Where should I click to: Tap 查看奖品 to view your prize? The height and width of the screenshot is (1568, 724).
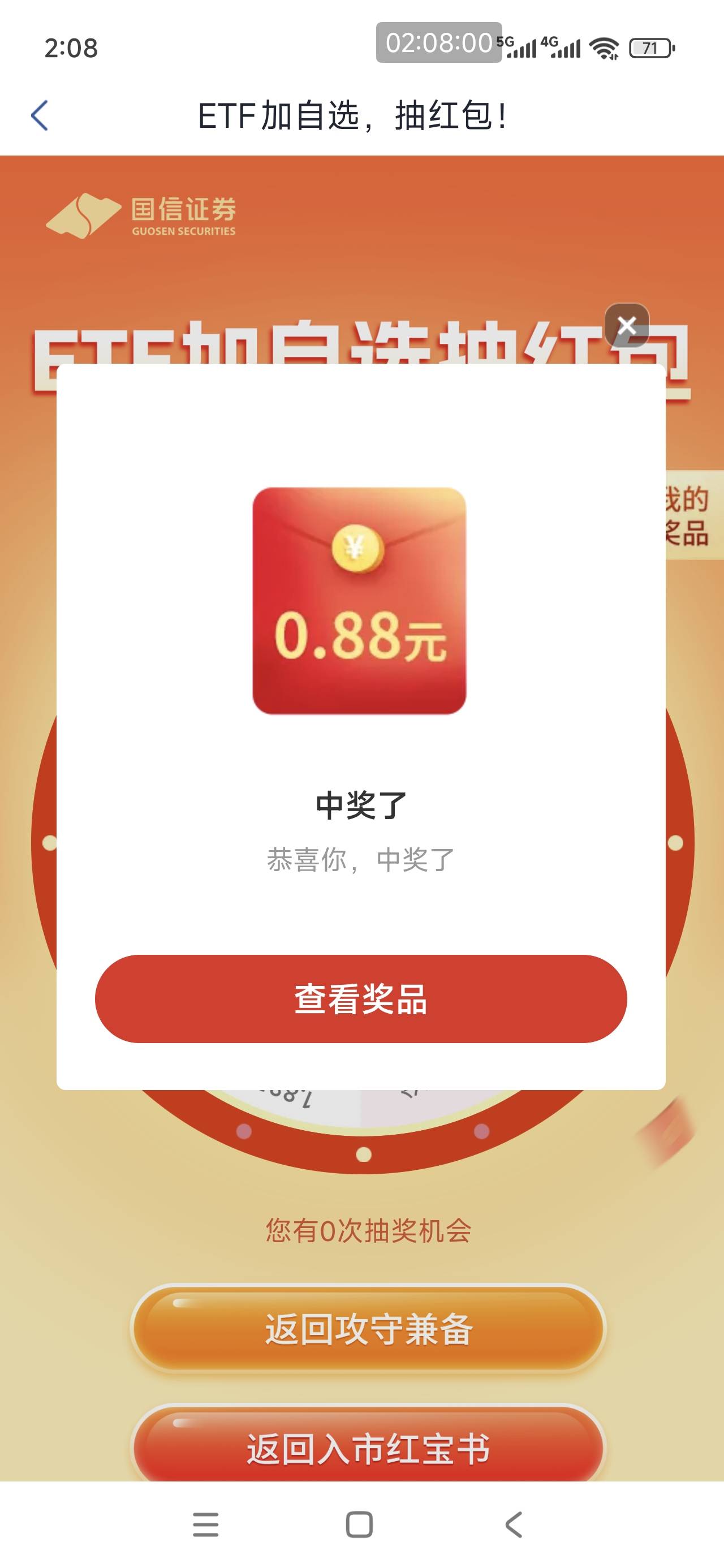tap(361, 999)
